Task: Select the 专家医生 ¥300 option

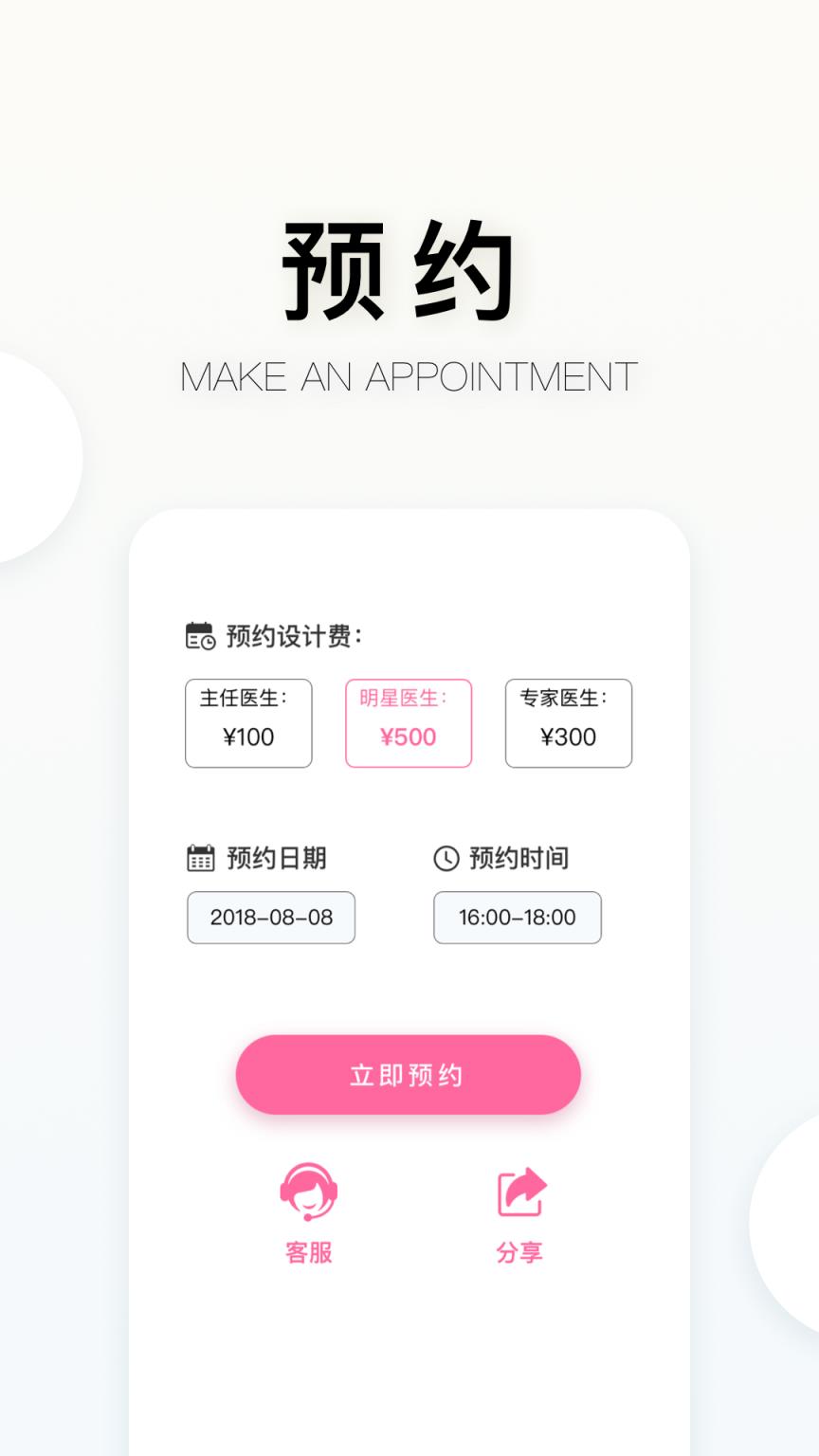Action: (x=569, y=722)
